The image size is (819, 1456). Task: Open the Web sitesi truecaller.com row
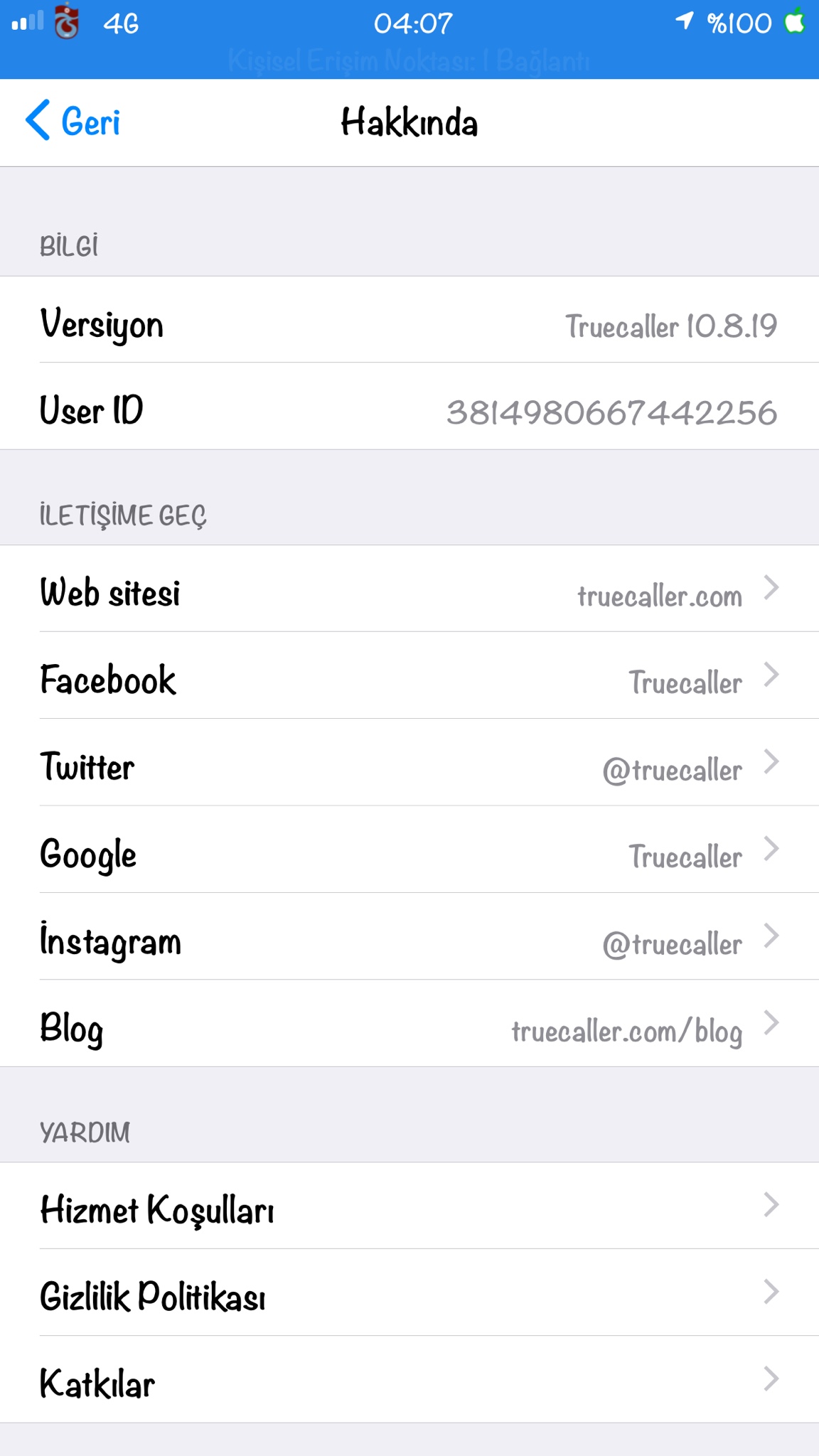click(x=409, y=591)
